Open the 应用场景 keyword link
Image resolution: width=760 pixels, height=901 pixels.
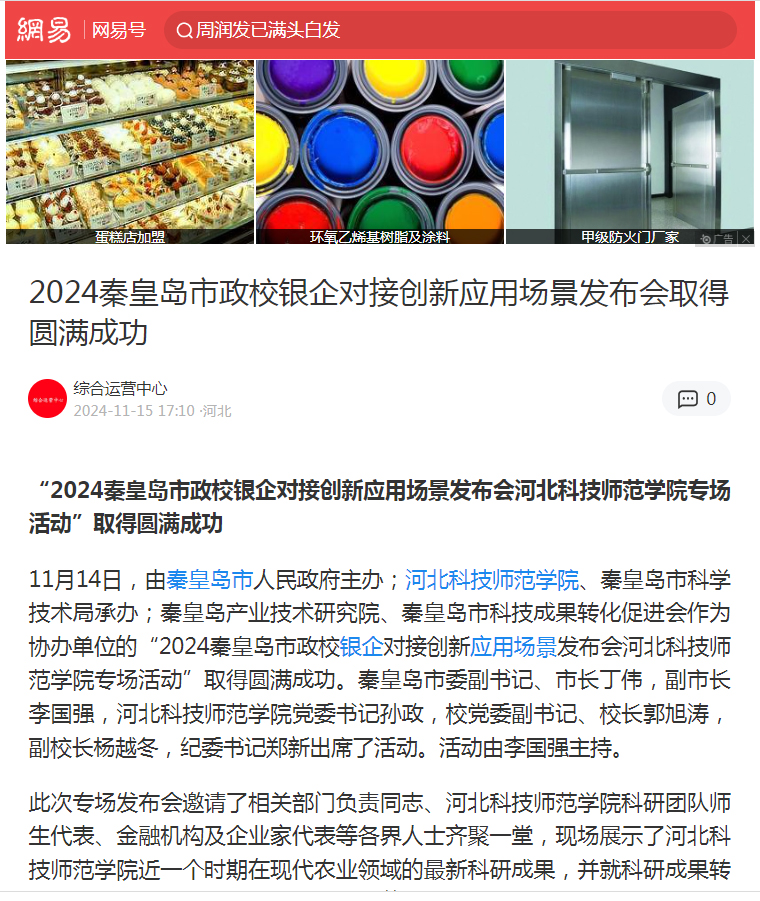coord(513,645)
